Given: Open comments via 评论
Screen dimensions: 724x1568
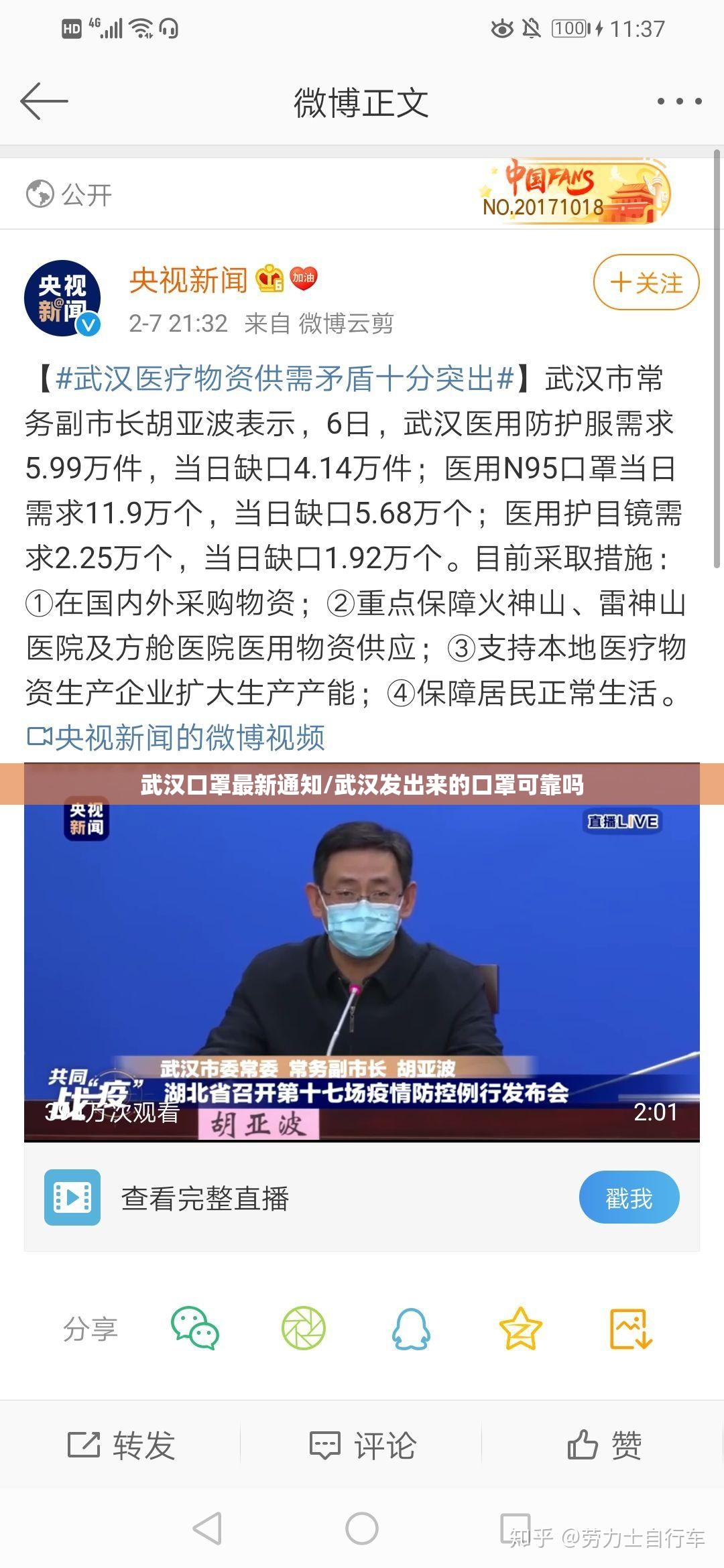Looking at the screenshot, I should pos(362,1445).
